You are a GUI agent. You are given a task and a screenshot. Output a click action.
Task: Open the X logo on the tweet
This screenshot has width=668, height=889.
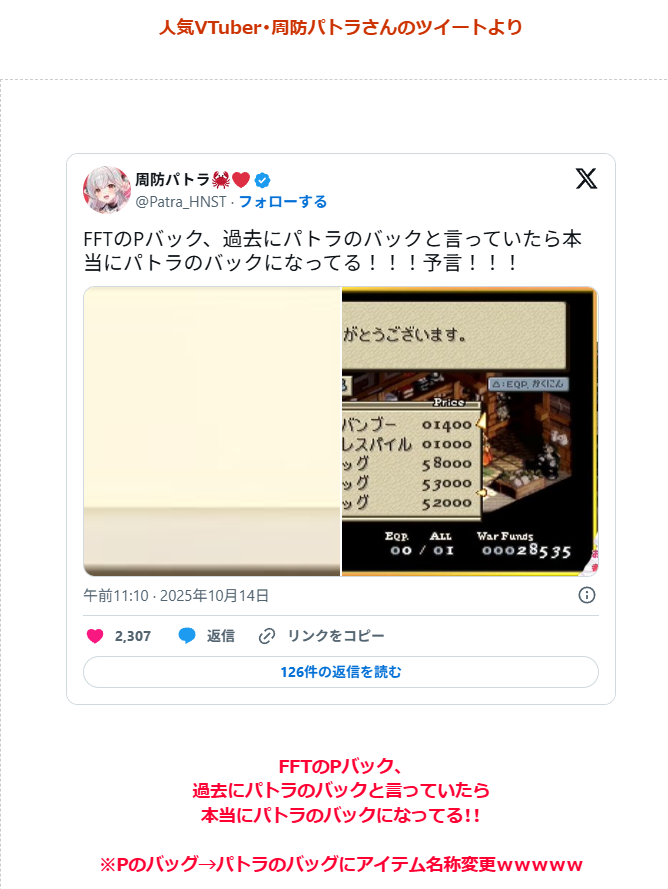click(586, 179)
